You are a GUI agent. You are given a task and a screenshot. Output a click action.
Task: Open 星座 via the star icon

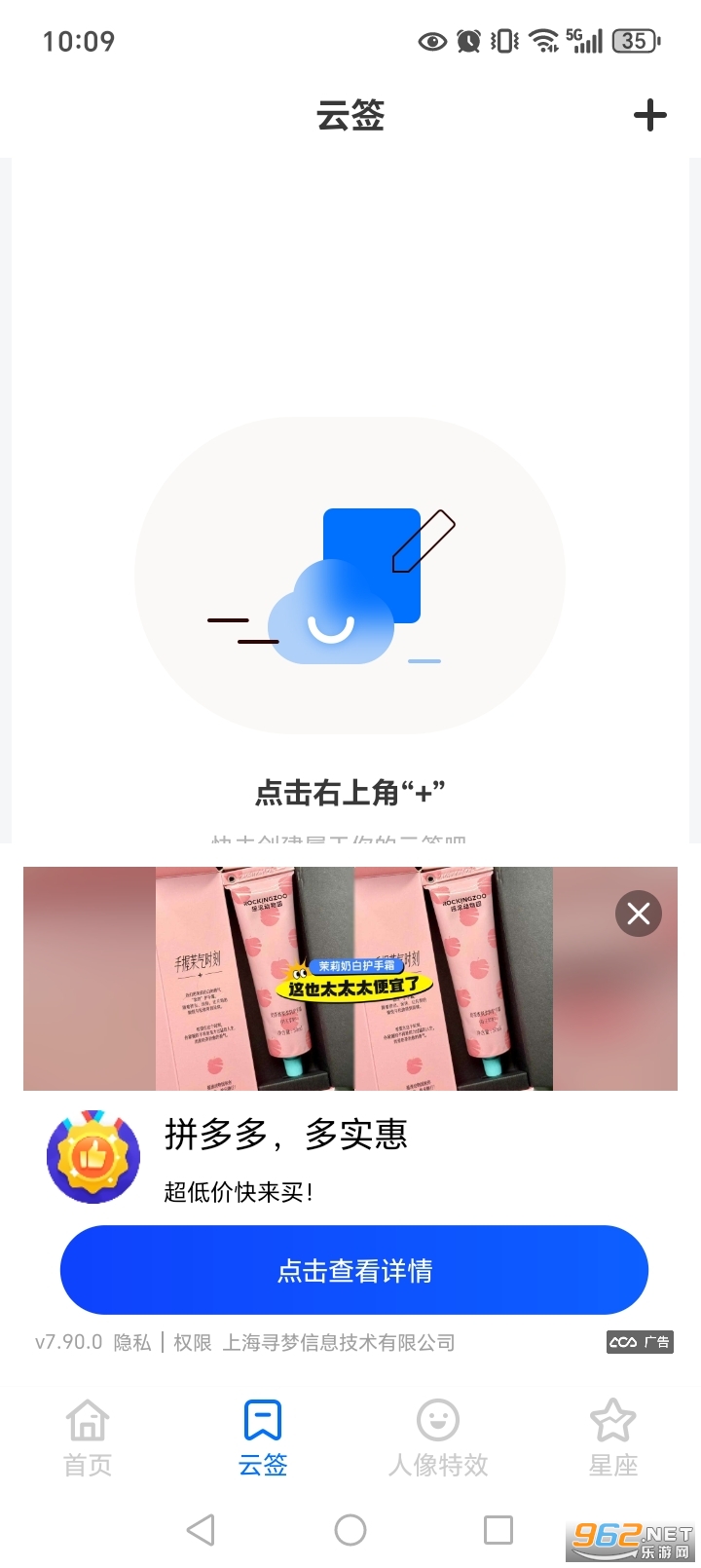[x=612, y=1420]
